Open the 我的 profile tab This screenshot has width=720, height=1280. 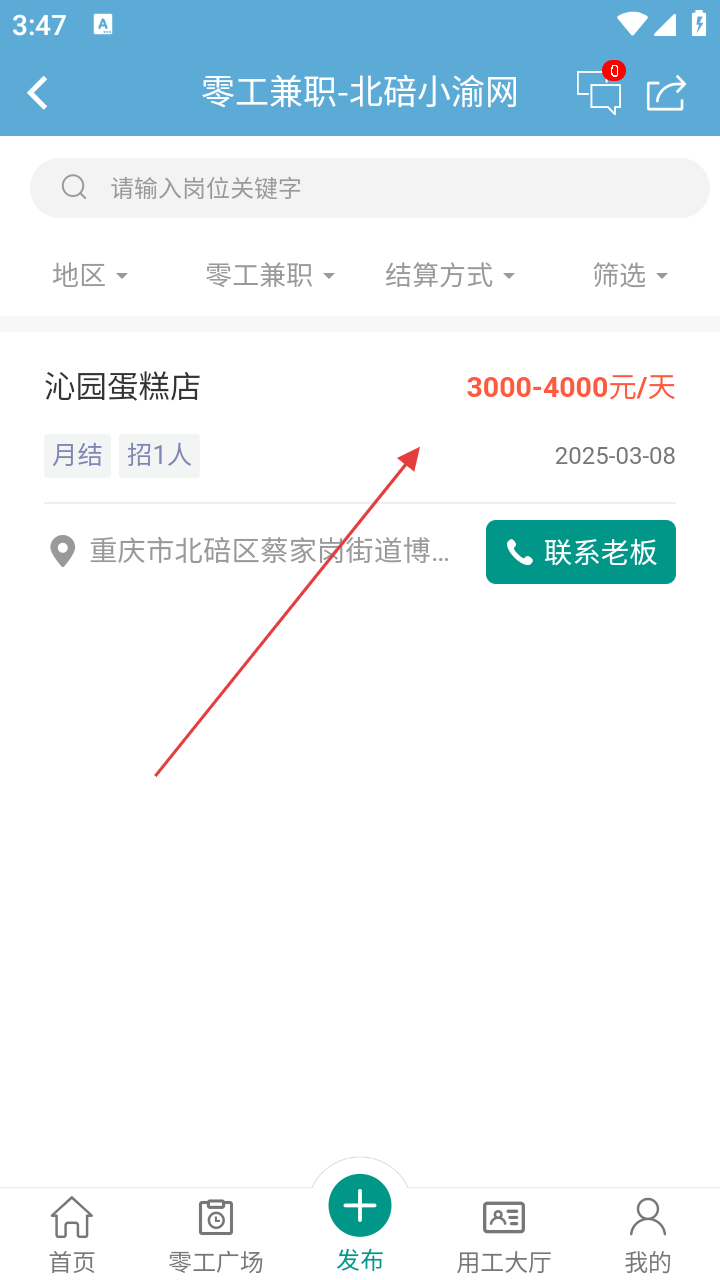(x=648, y=1236)
